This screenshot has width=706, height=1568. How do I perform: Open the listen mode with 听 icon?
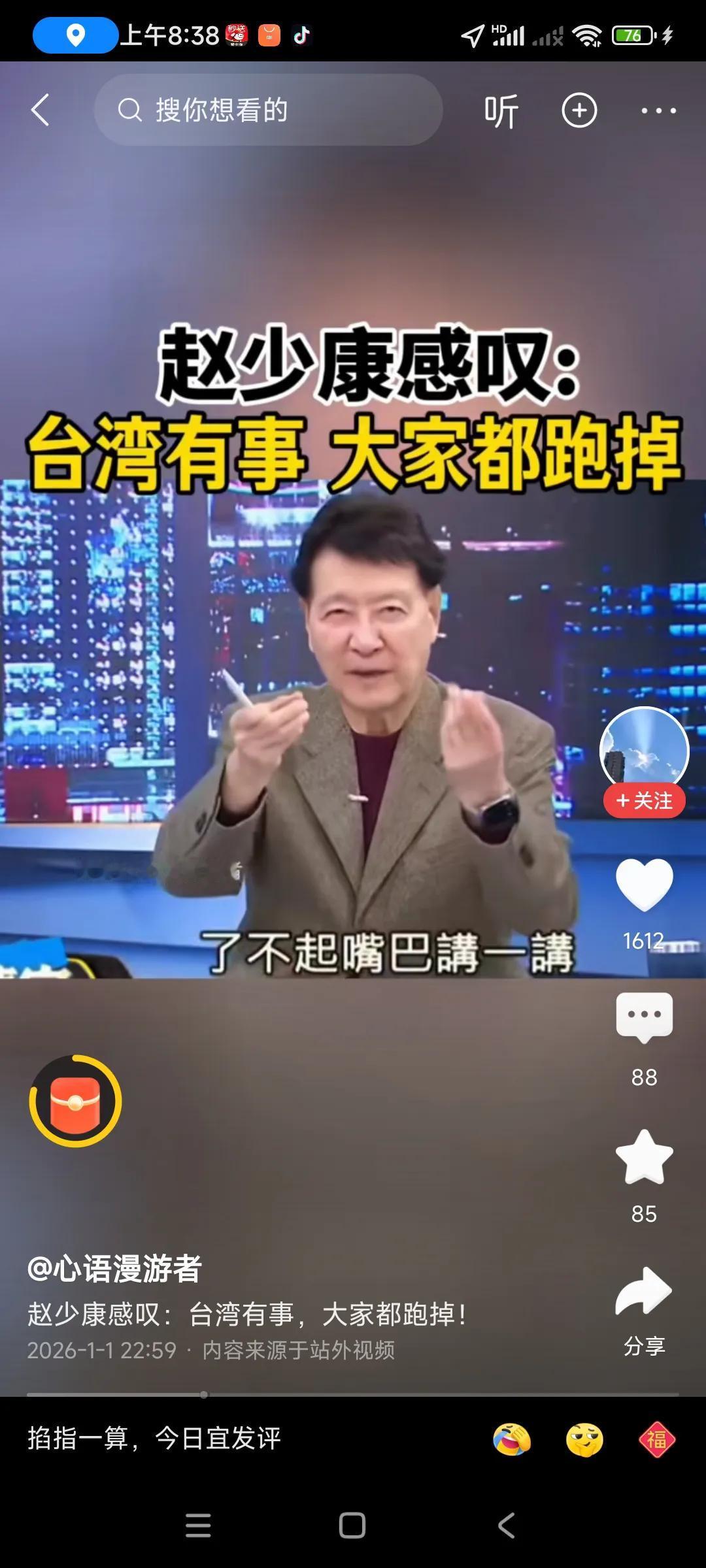[x=501, y=110]
